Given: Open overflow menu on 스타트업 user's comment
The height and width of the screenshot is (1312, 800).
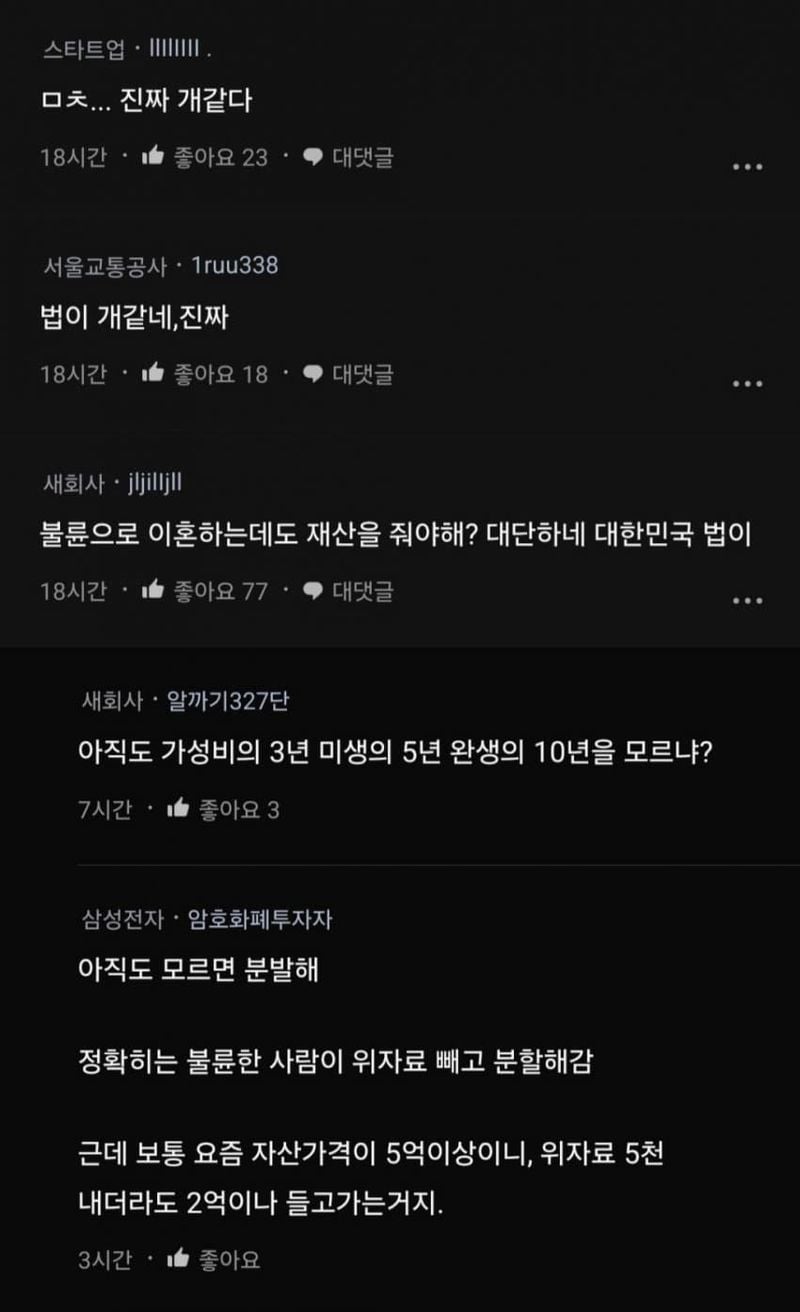Looking at the screenshot, I should [x=747, y=166].
